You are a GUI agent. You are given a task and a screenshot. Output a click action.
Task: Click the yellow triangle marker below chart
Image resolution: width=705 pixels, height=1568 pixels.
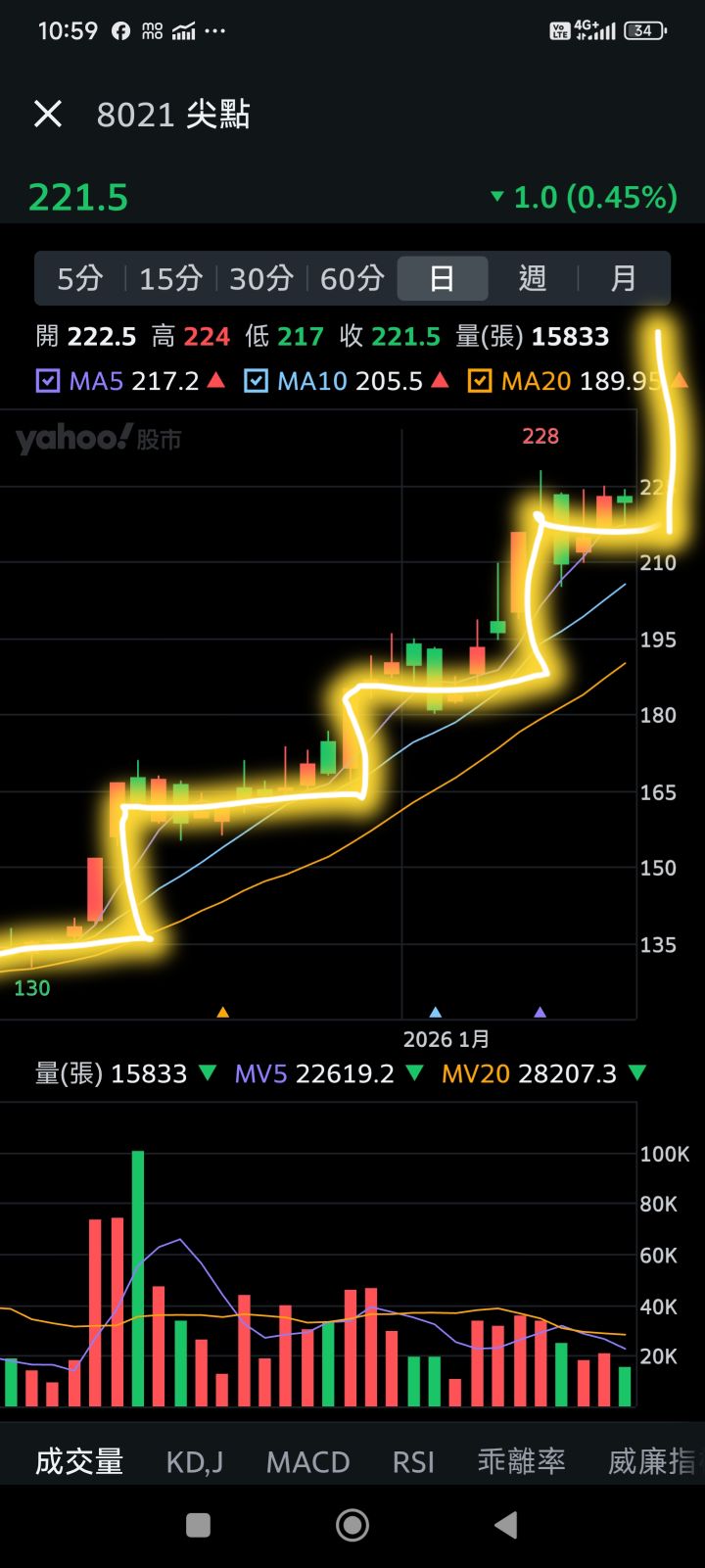[x=223, y=1011]
